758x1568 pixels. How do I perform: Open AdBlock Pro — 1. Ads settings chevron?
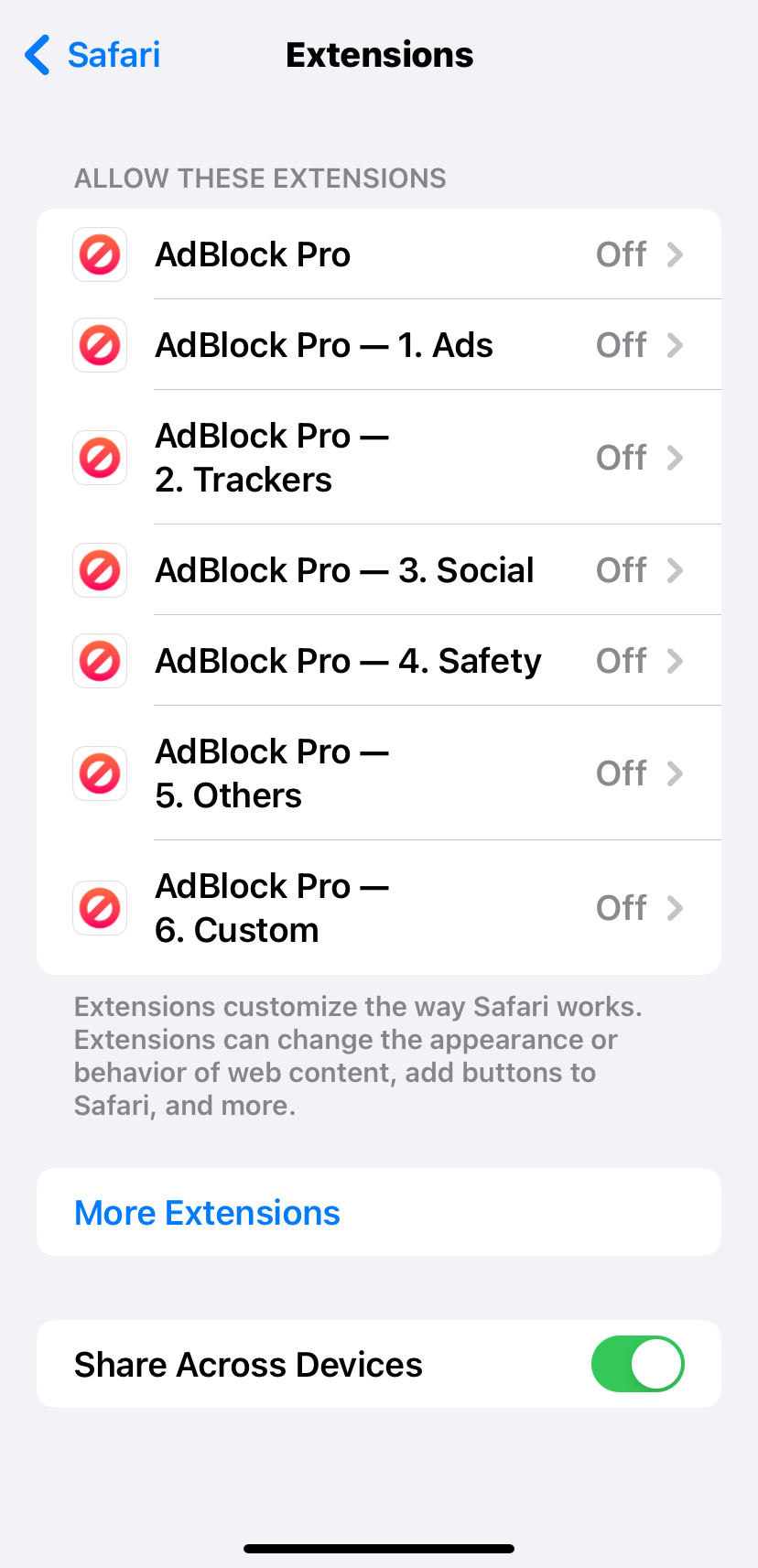point(675,345)
